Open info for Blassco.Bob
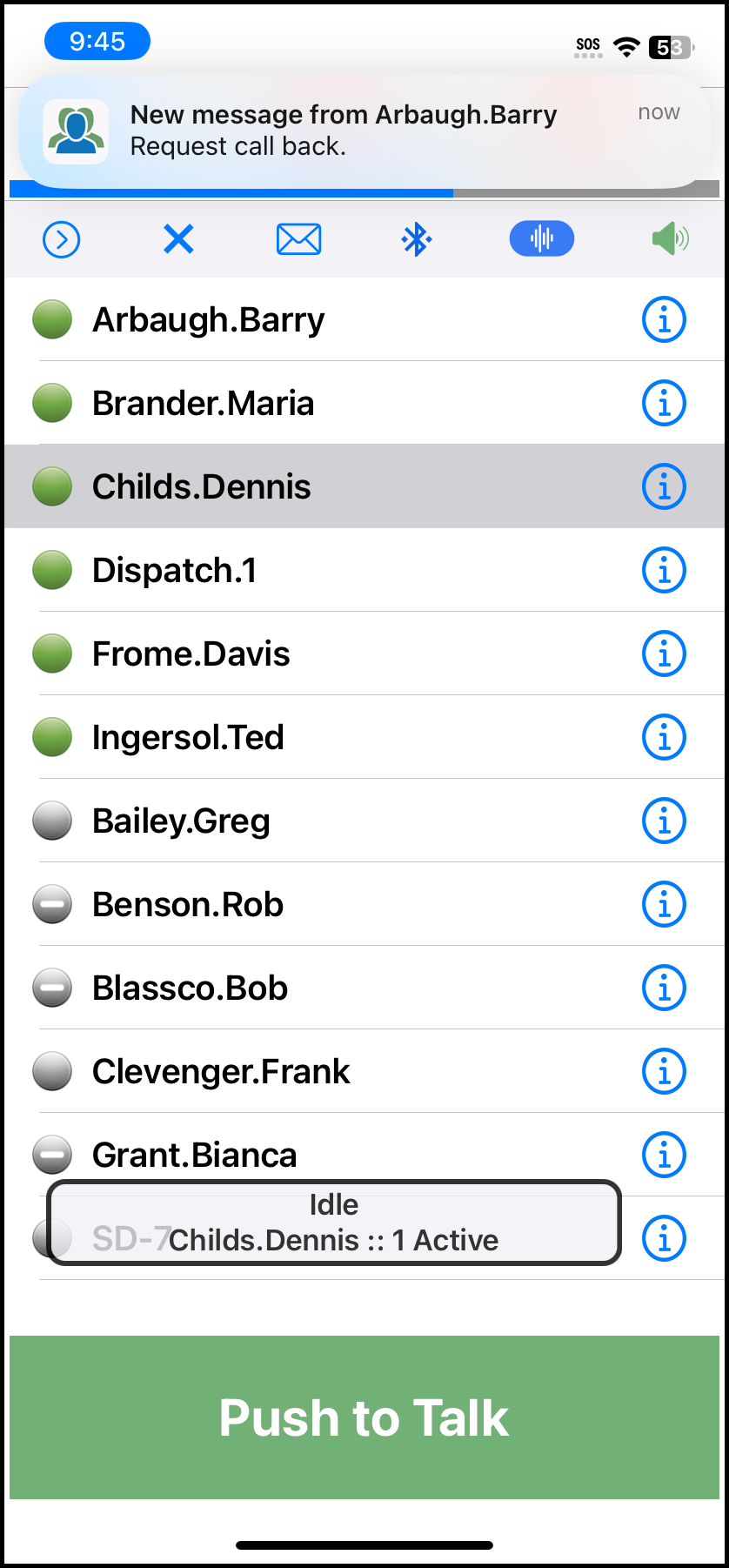Screen dimensions: 729x1568 coord(664,988)
